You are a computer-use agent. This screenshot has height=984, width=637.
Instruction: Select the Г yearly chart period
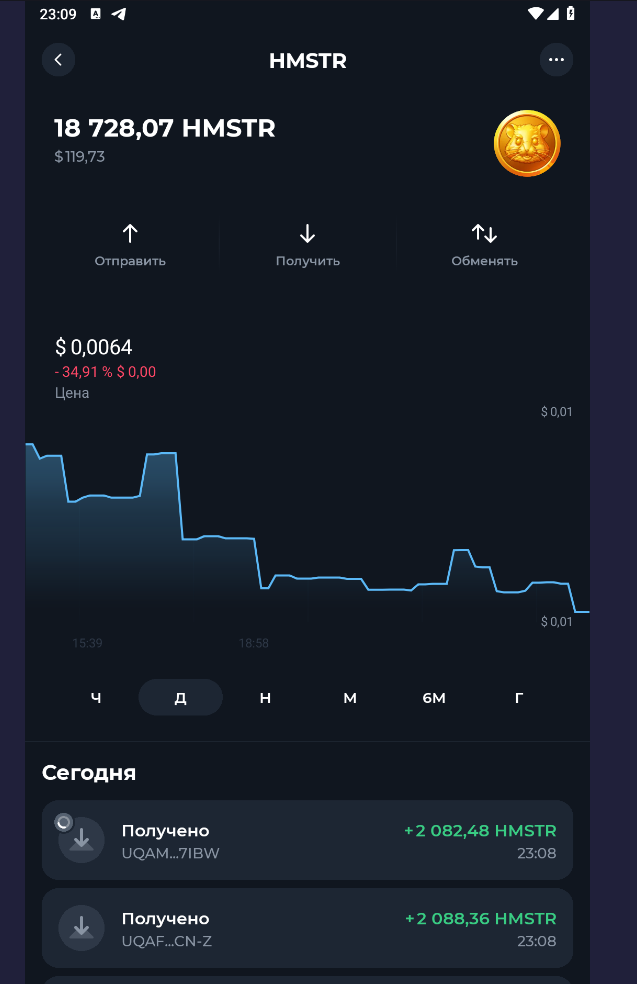click(x=519, y=698)
